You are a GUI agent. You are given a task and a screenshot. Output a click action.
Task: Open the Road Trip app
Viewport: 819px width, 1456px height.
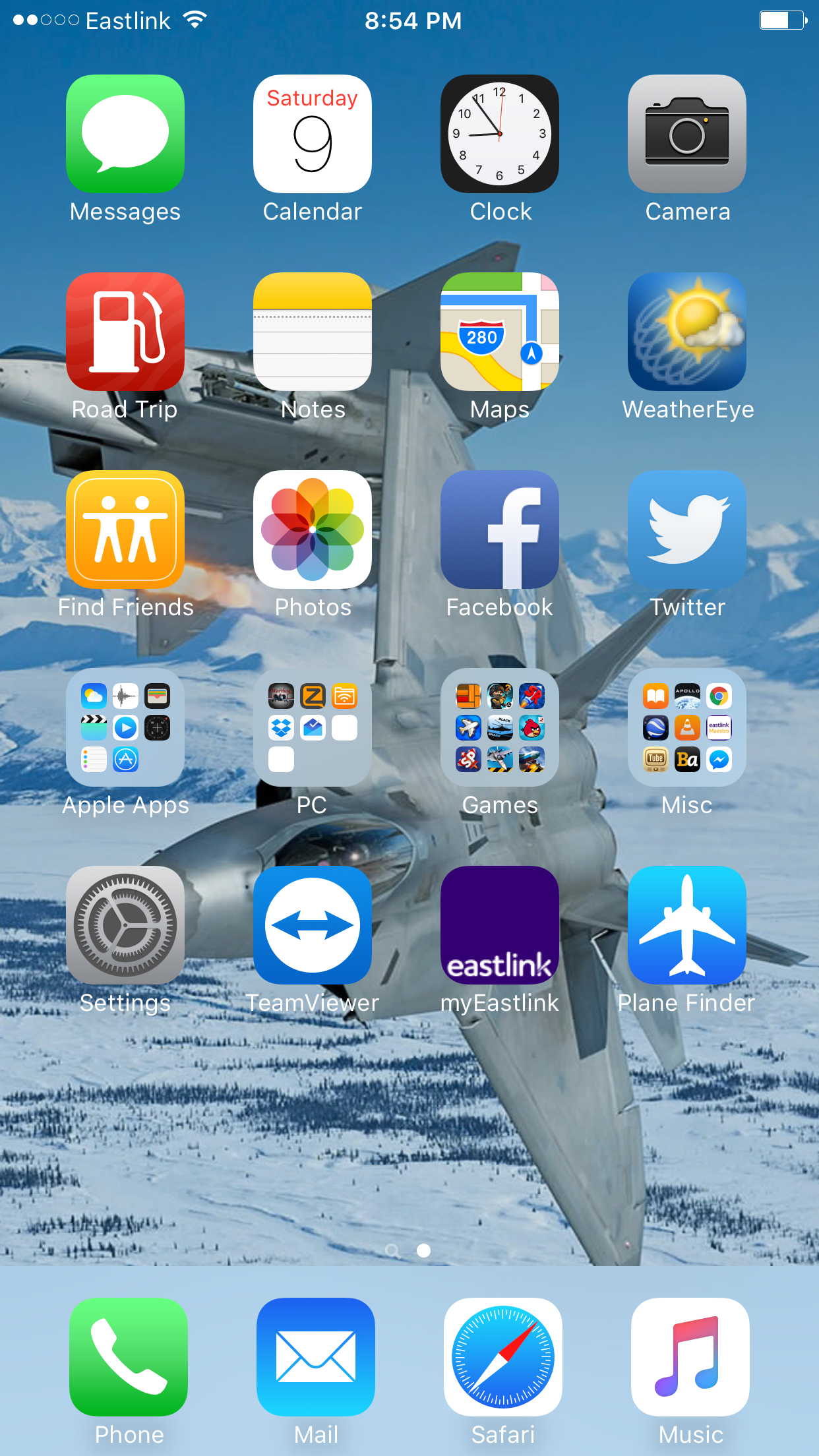pos(125,332)
